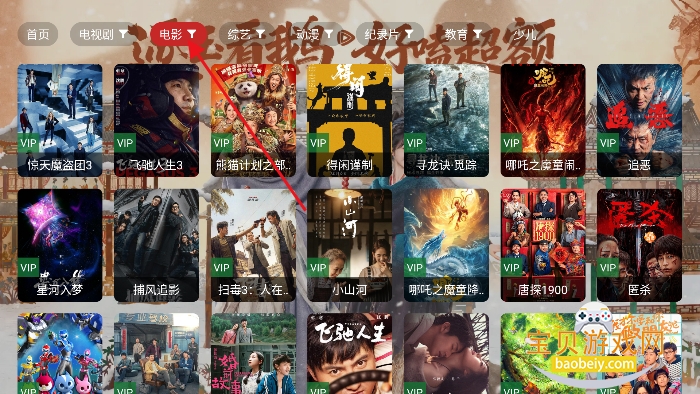Open the 扫毒3 movie card
This screenshot has height=394, width=700.
[x=253, y=245]
